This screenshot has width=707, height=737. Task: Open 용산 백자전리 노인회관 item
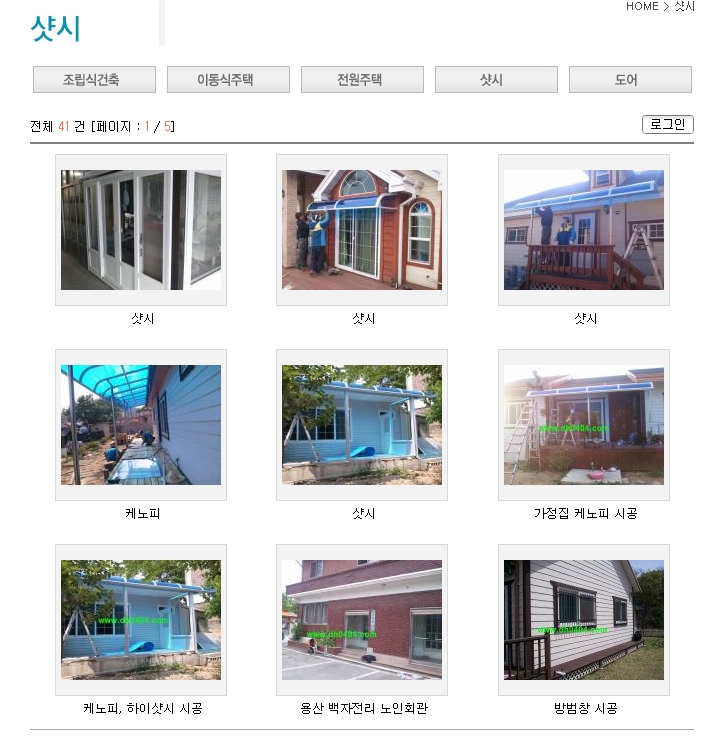(x=362, y=620)
